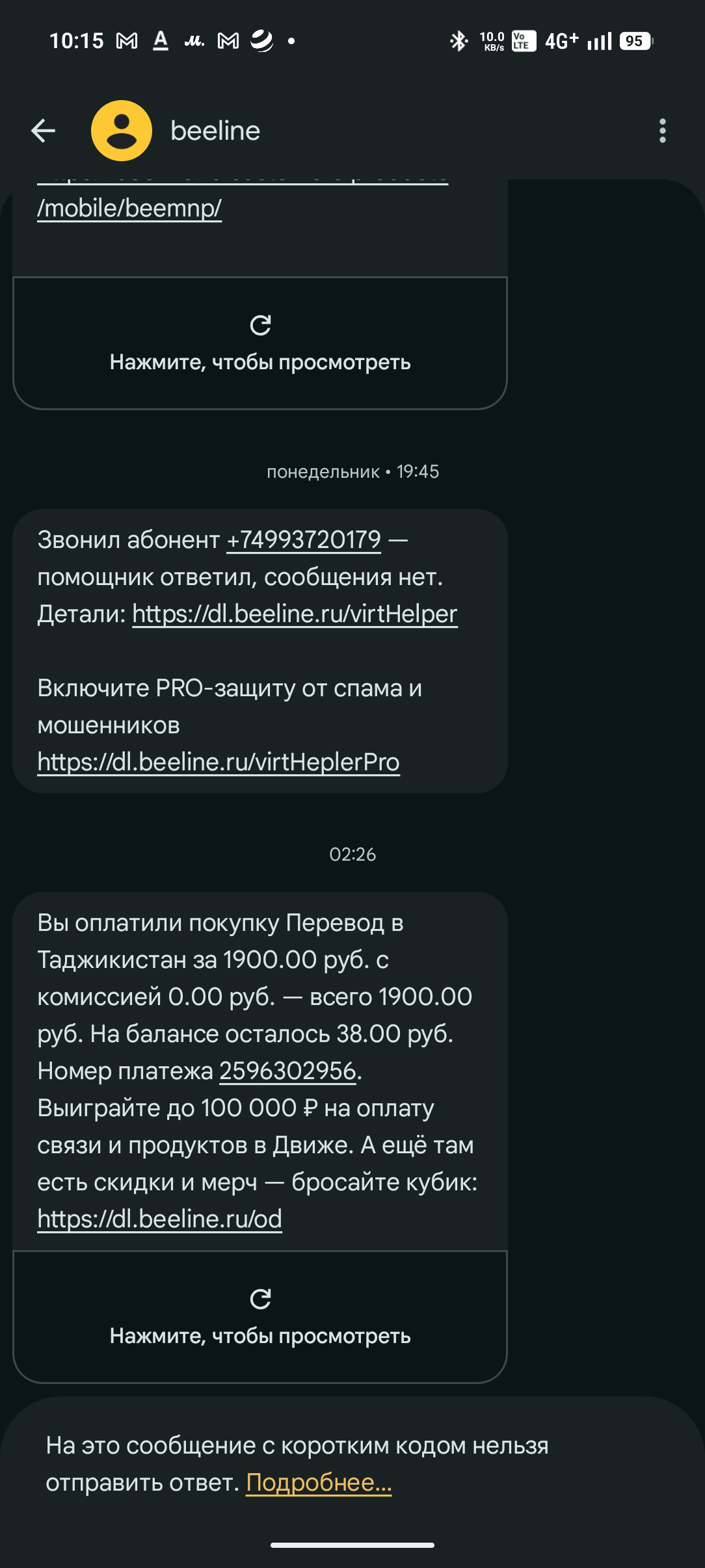Open the Подробнее… link
Screen dimensions: 705x1568
tap(319, 1483)
